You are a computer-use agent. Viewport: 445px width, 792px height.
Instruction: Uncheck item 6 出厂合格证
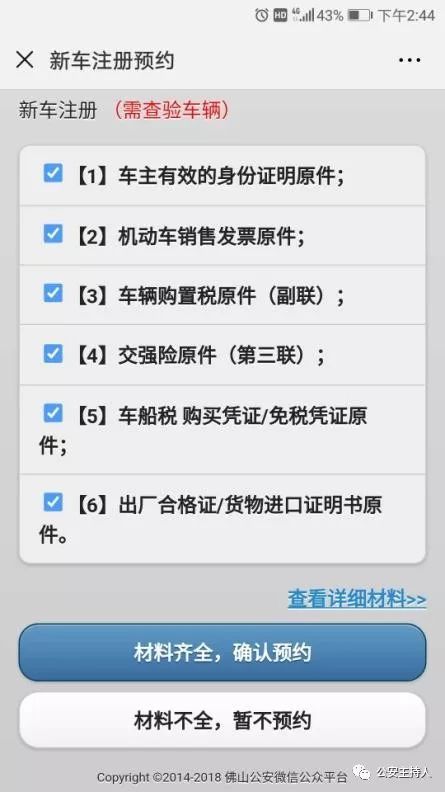53,502
